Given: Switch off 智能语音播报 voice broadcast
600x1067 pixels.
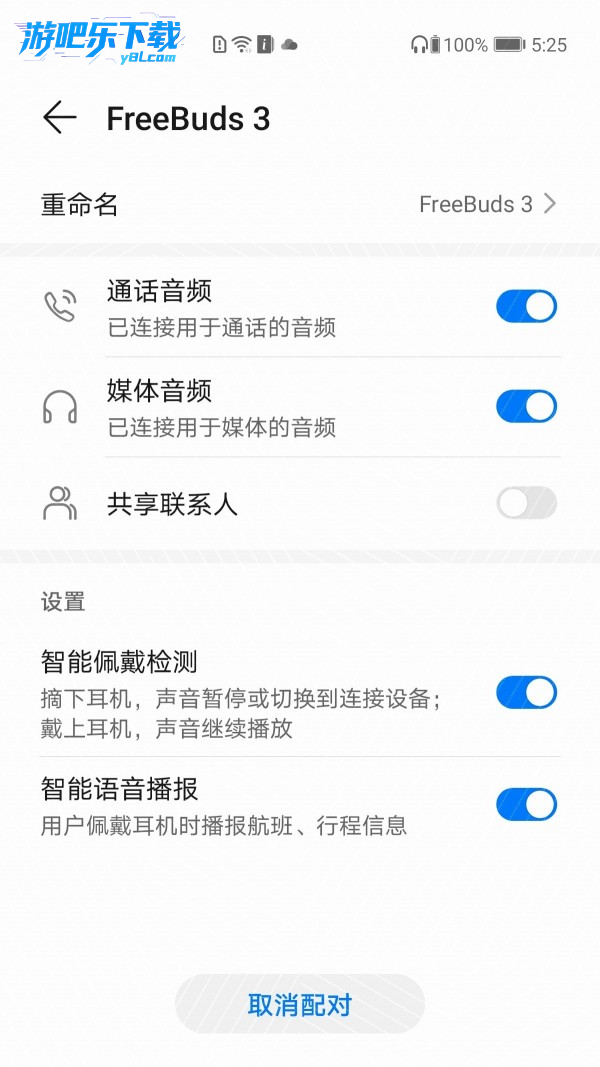Looking at the screenshot, I should point(526,805).
